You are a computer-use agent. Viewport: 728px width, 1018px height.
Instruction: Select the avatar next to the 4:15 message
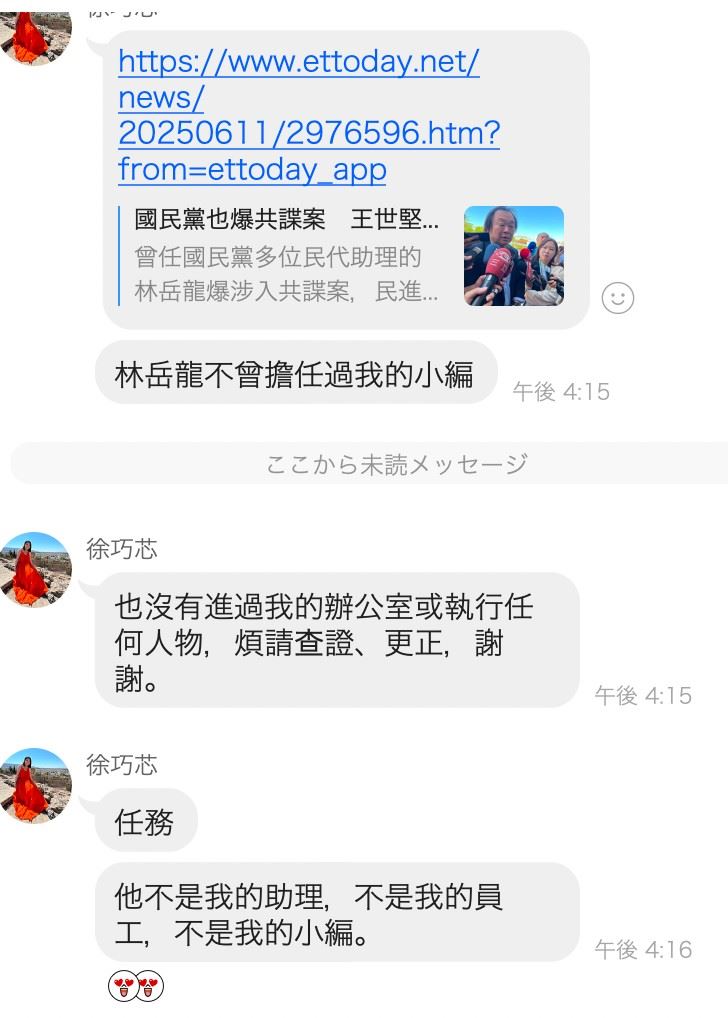point(34,566)
